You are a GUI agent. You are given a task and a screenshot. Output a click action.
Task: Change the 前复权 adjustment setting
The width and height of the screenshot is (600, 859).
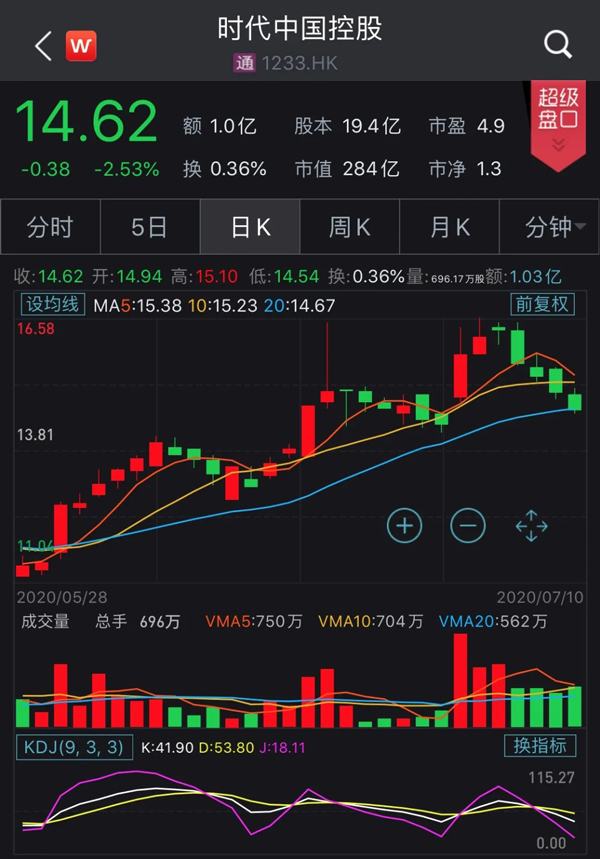(543, 305)
